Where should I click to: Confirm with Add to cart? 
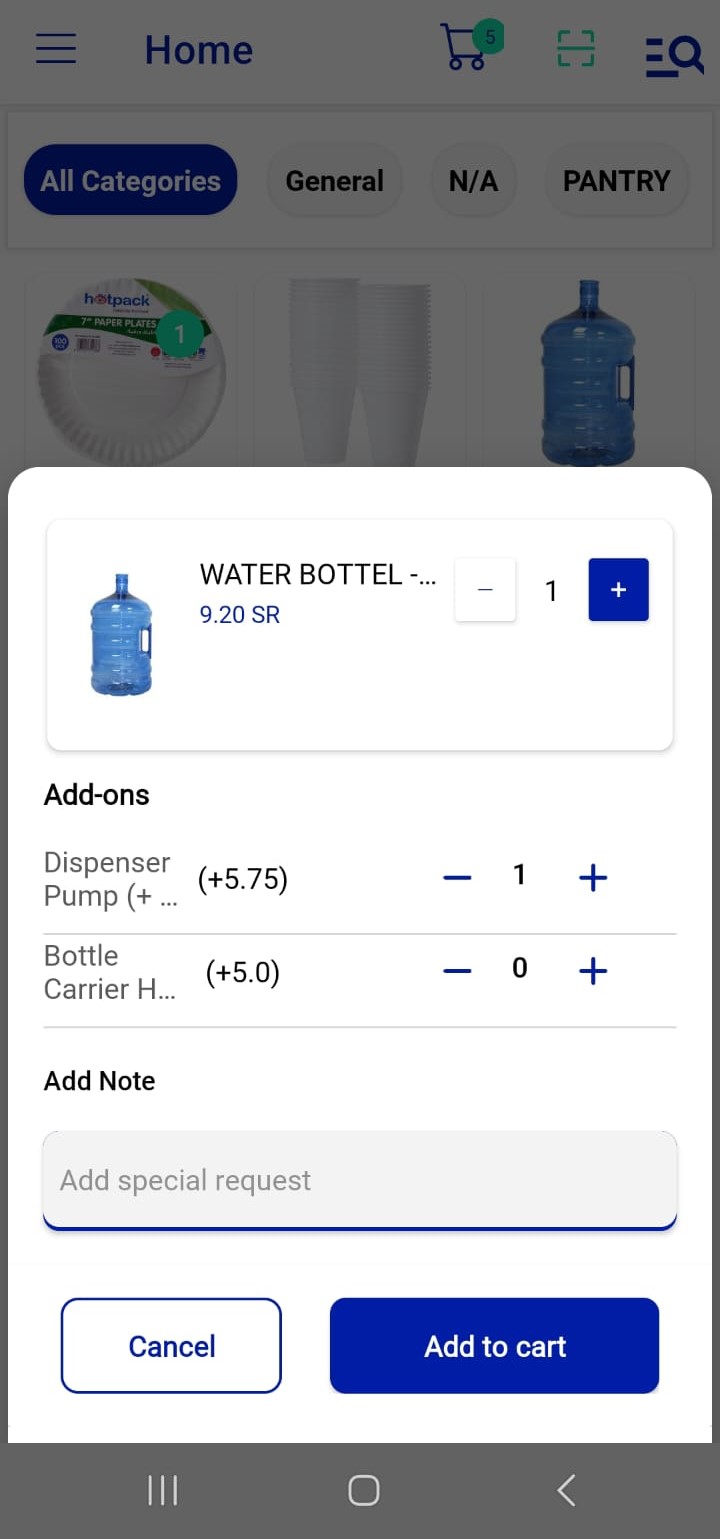coord(494,1346)
